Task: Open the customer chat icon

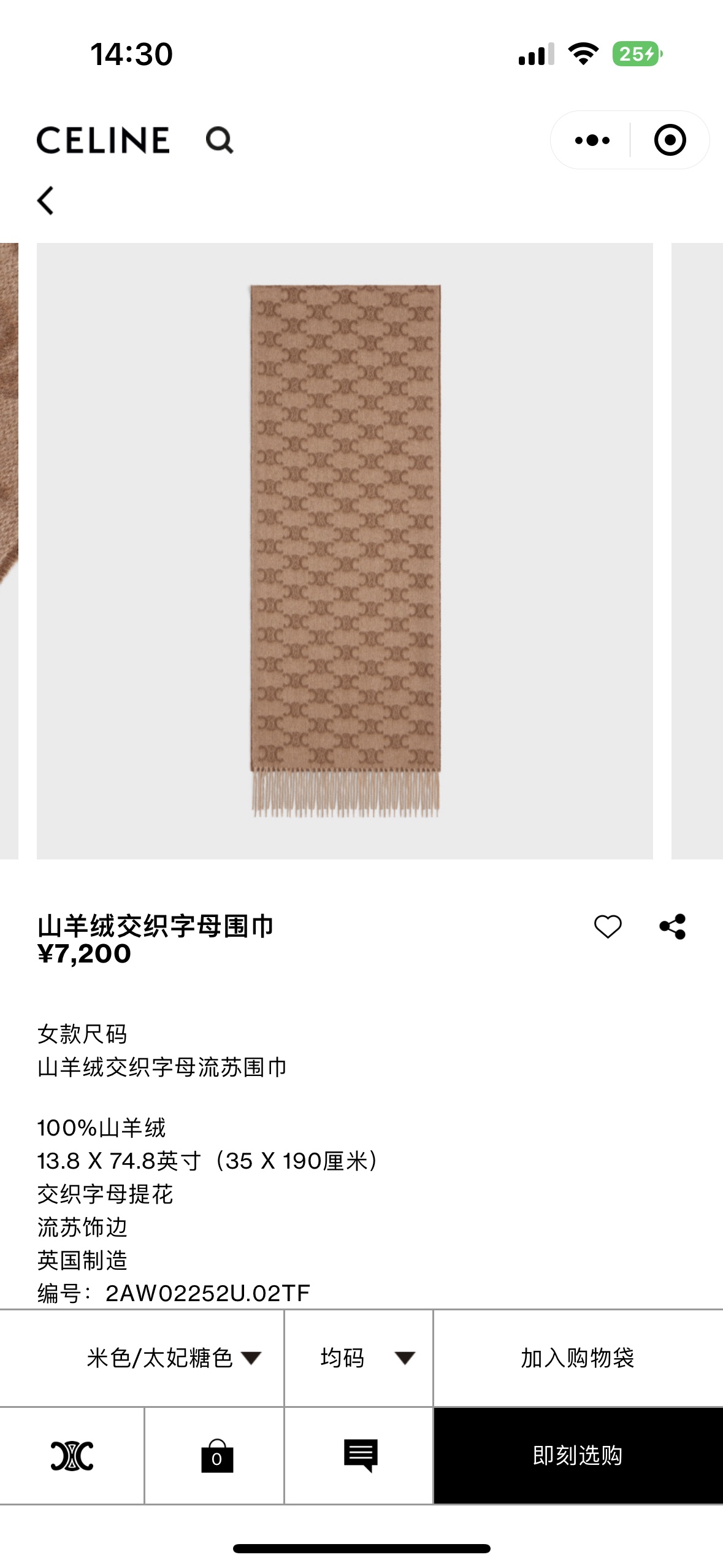Action: (361, 1455)
